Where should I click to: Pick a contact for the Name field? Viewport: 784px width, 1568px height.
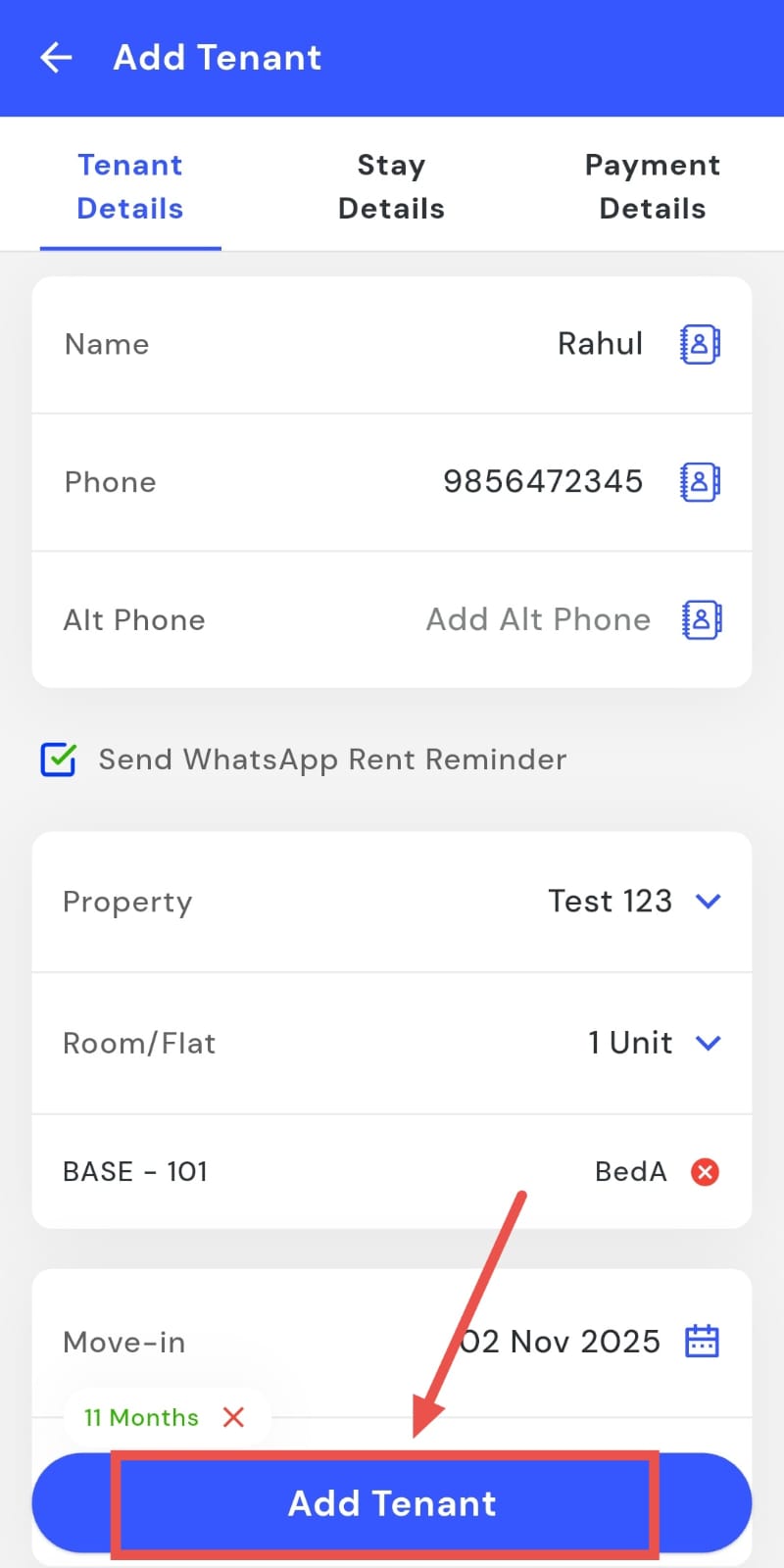(700, 344)
